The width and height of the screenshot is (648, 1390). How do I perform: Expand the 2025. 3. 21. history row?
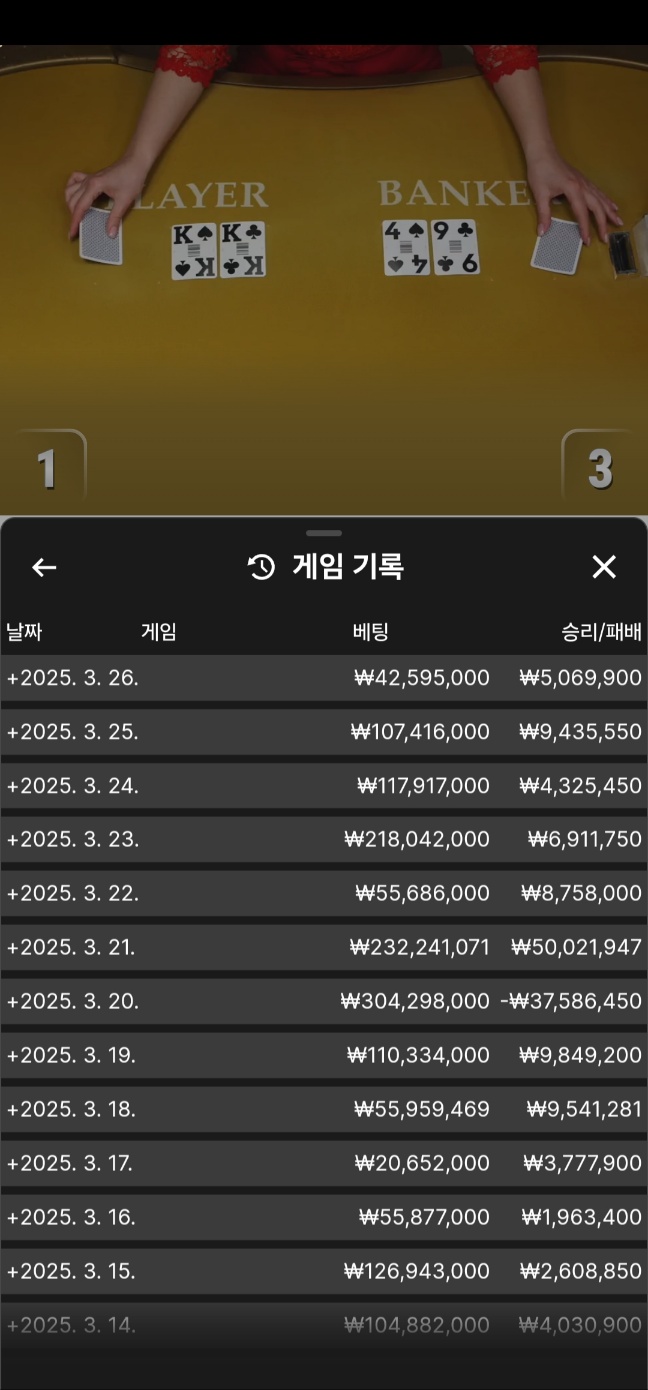[x=324, y=948]
